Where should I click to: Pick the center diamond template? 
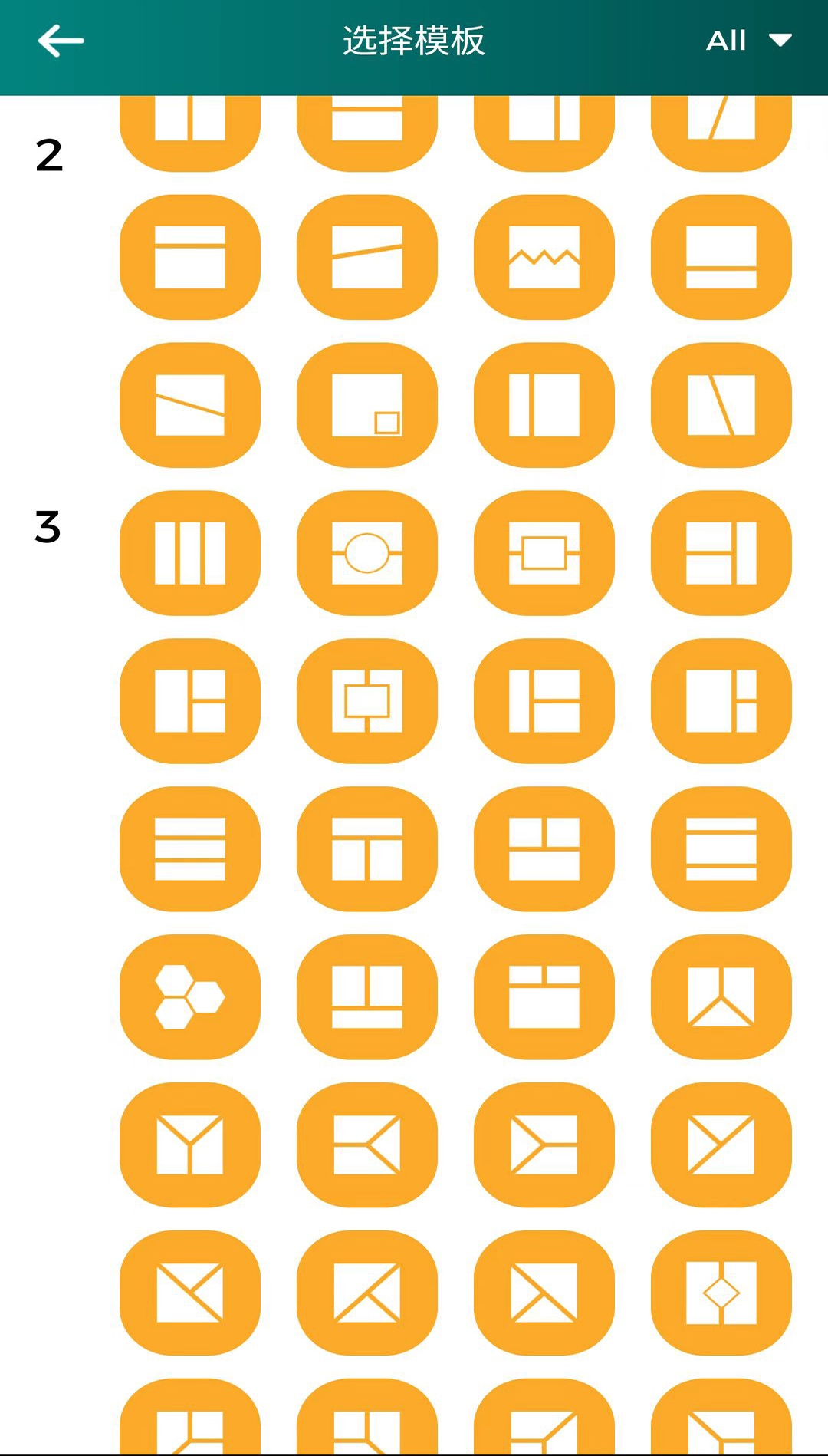pos(721,1293)
